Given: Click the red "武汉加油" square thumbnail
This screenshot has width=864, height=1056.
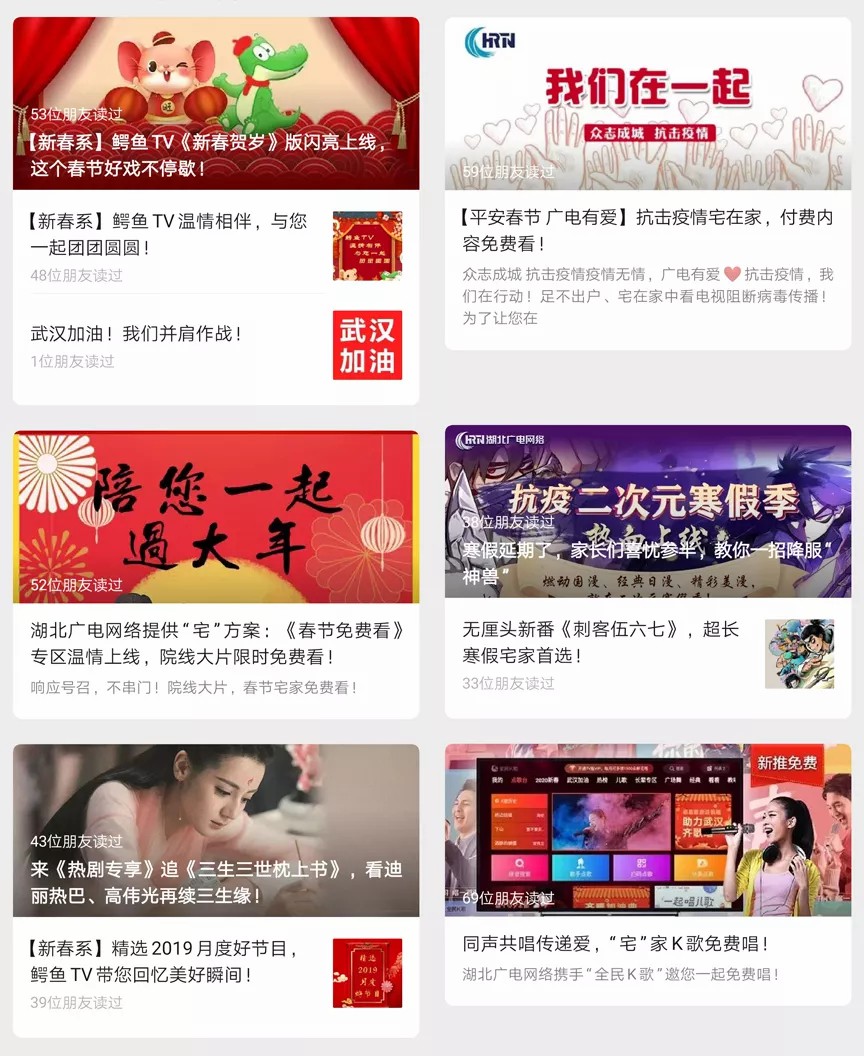Looking at the screenshot, I should 367,343.
